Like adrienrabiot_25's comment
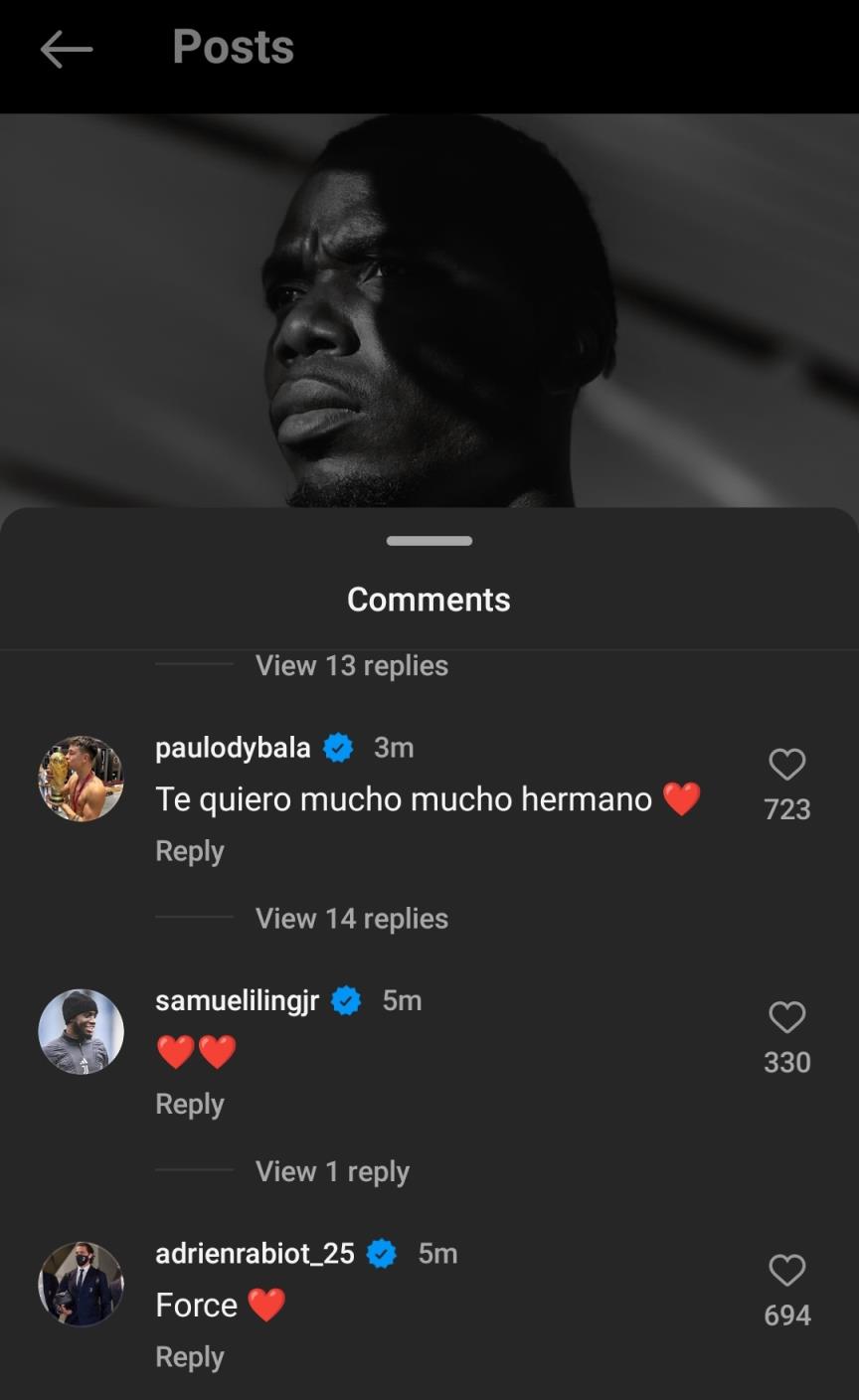Image resolution: width=859 pixels, height=1400 pixels. click(x=786, y=1271)
